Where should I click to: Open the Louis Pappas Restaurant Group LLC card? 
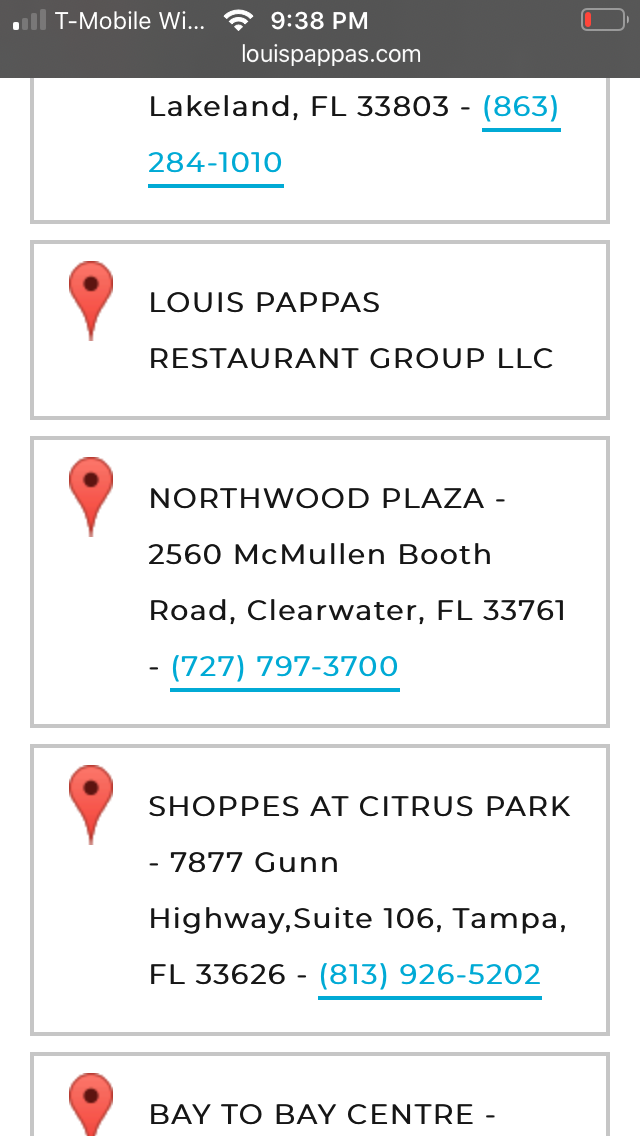[320, 330]
